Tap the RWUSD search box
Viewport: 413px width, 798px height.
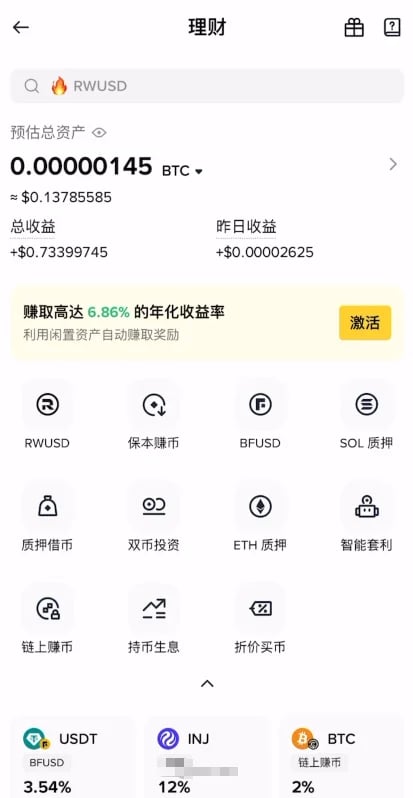pyautogui.click(x=206, y=86)
